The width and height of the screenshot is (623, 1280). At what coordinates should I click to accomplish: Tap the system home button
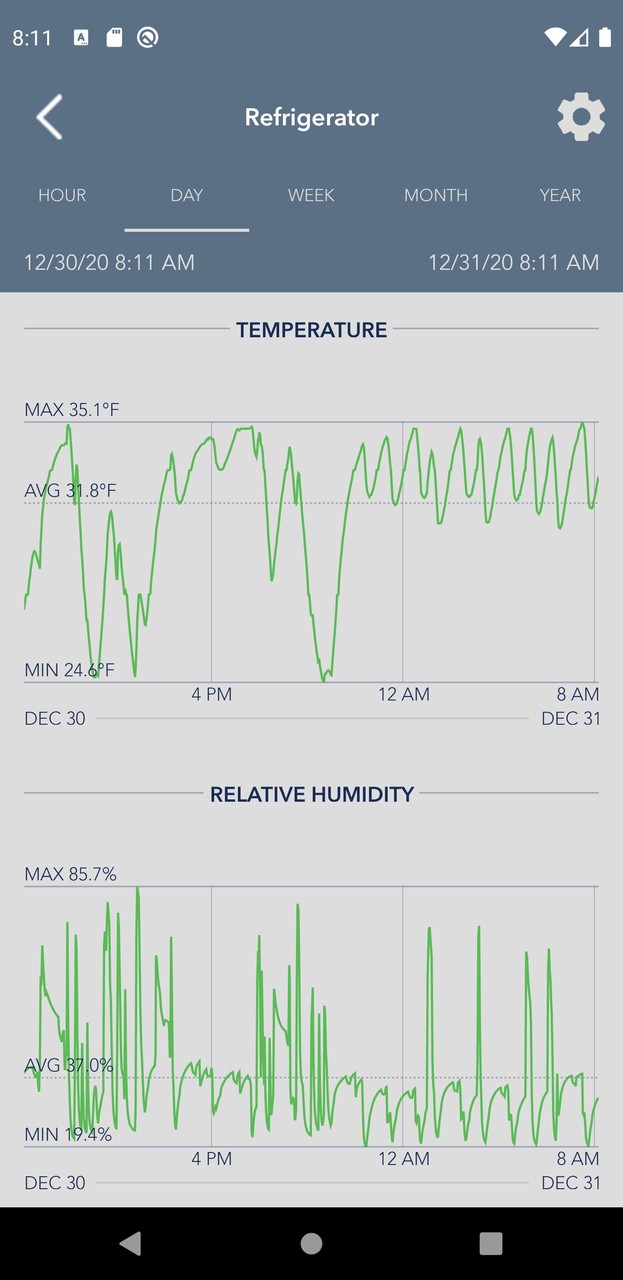(311, 1243)
